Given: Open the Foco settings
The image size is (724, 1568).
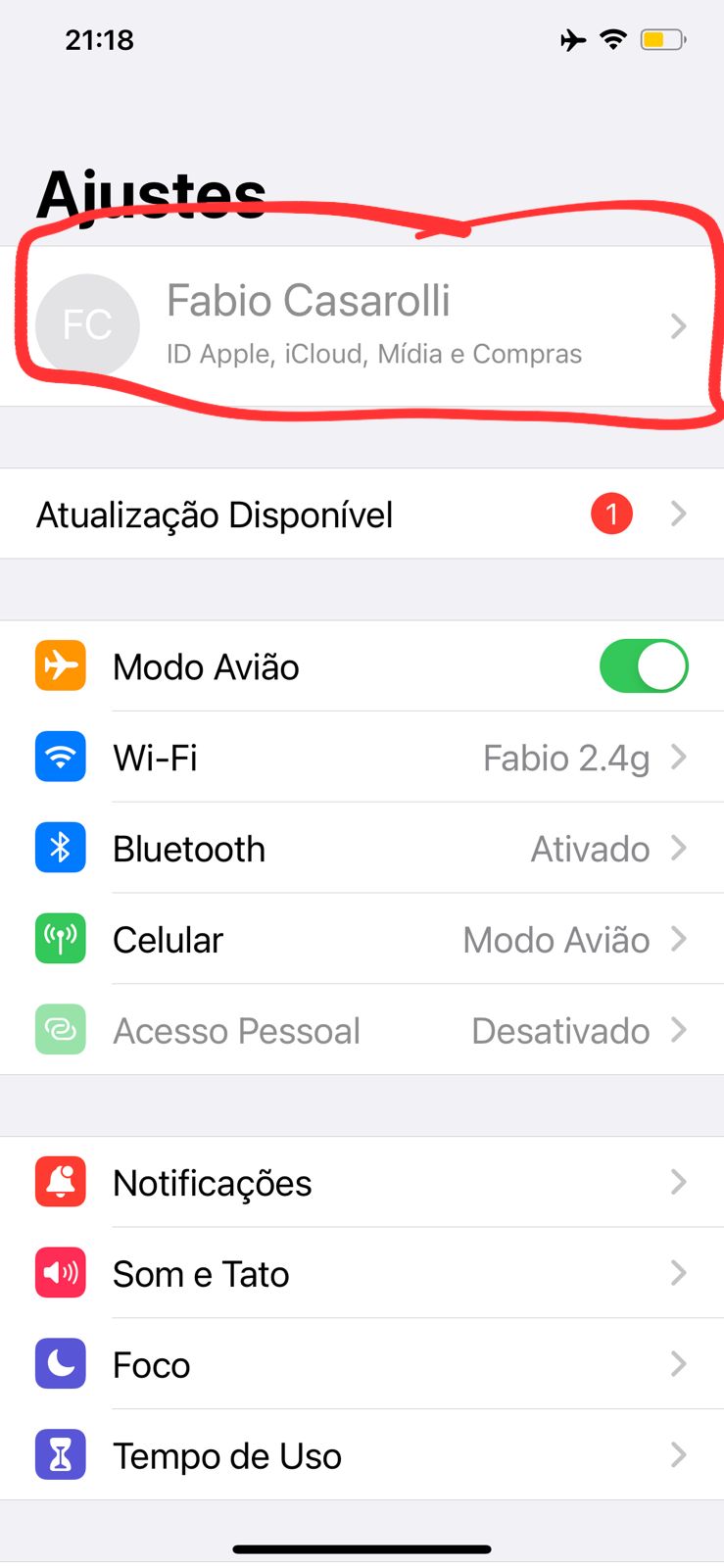Looking at the screenshot, I should 361,1365.
